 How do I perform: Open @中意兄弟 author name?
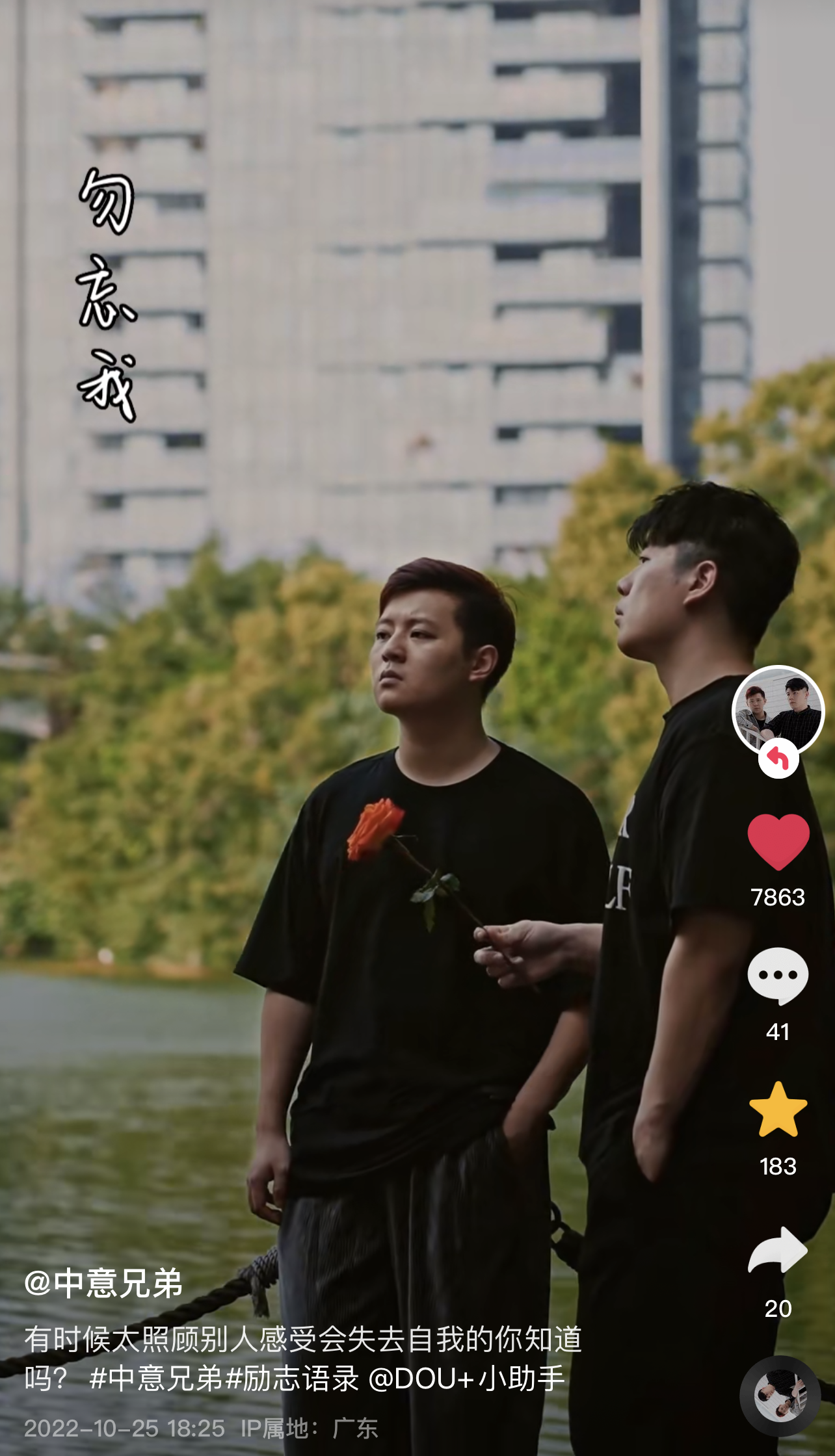pyautogui.click(x=104, y=1284)
